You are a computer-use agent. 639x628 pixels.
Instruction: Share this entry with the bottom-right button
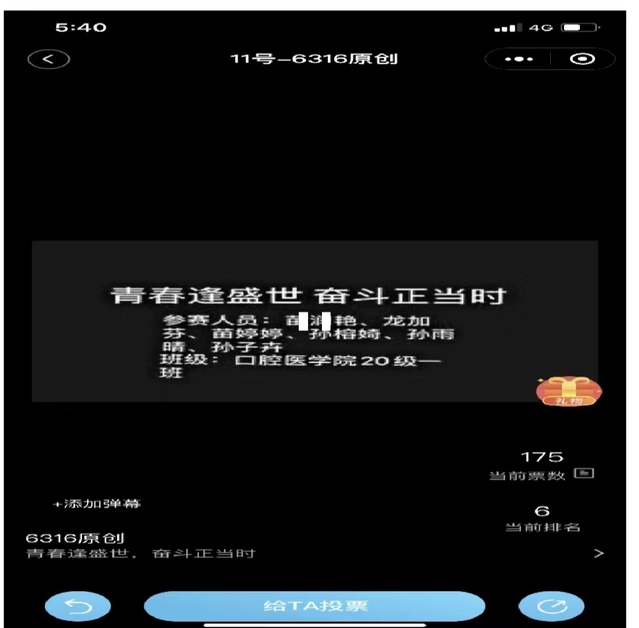[550, 606]
